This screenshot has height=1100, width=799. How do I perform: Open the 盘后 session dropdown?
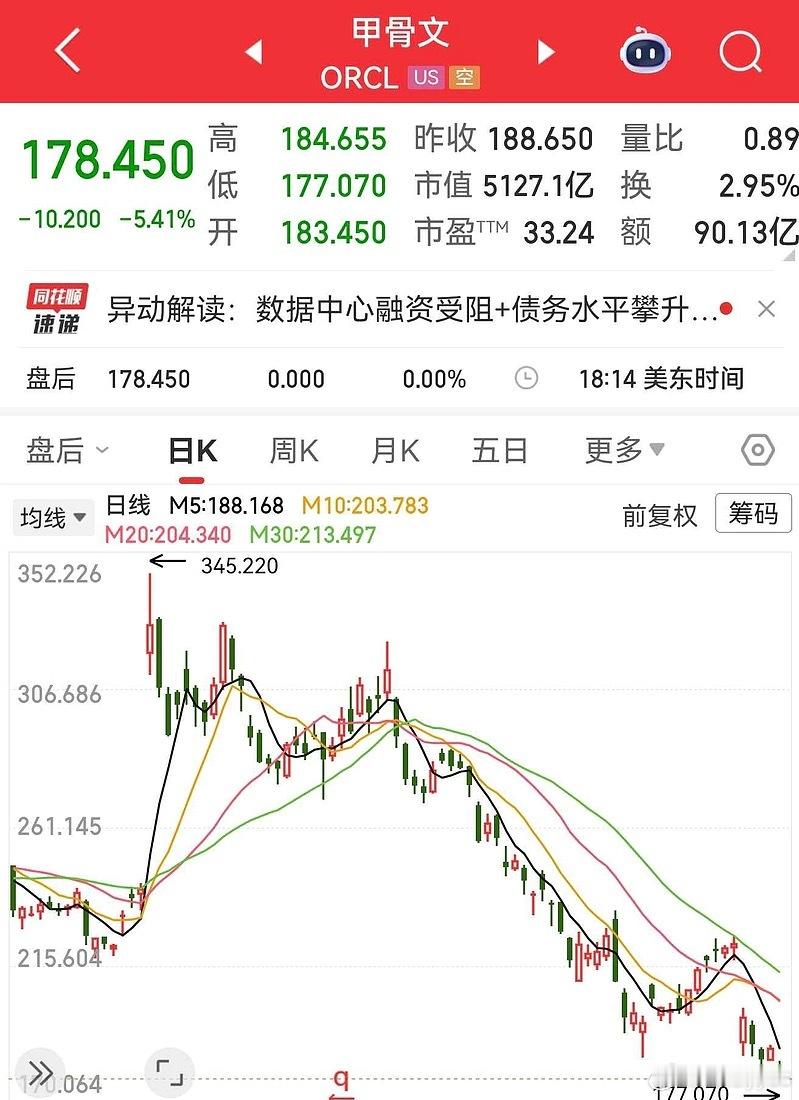pyautogui.click(x=69, y=451)
